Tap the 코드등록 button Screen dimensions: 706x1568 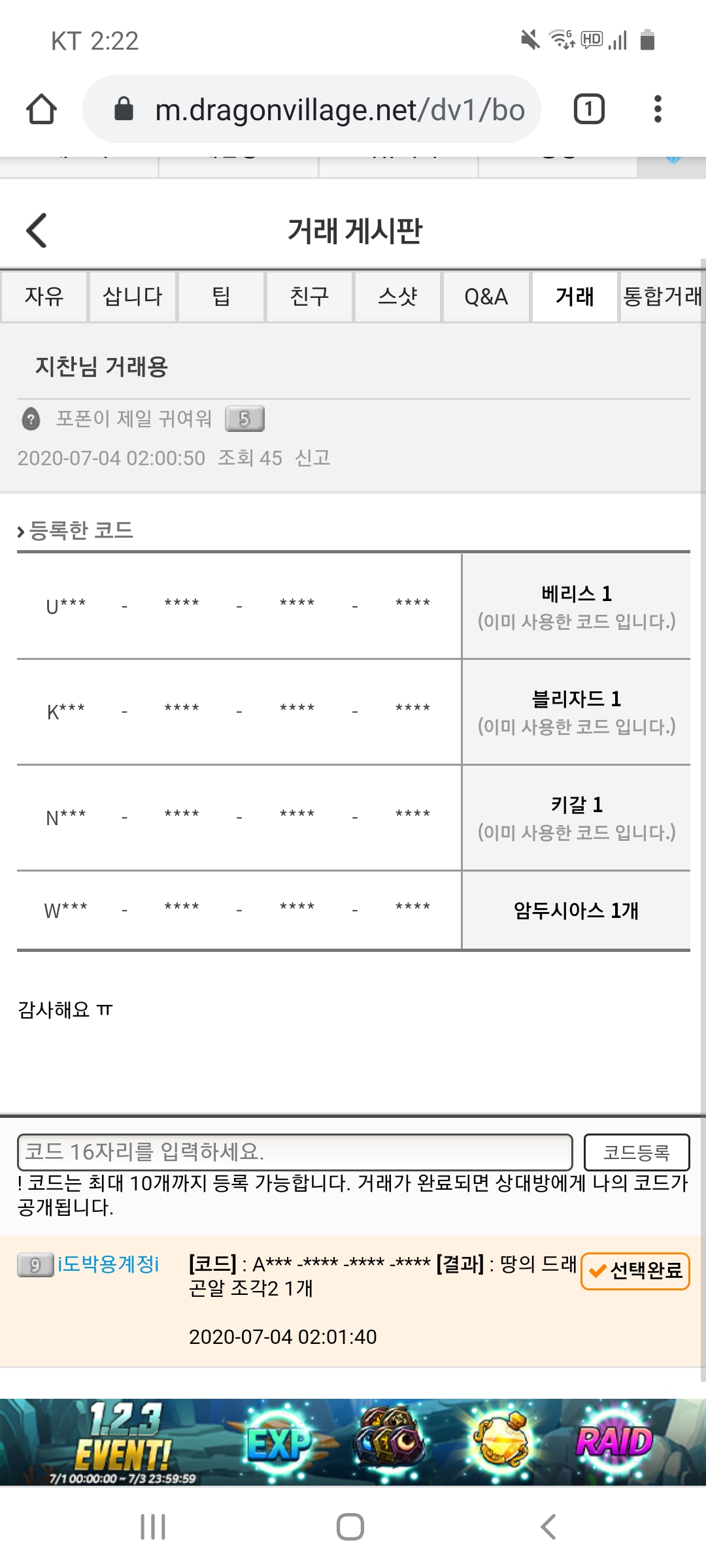(x=636, y=1152)
